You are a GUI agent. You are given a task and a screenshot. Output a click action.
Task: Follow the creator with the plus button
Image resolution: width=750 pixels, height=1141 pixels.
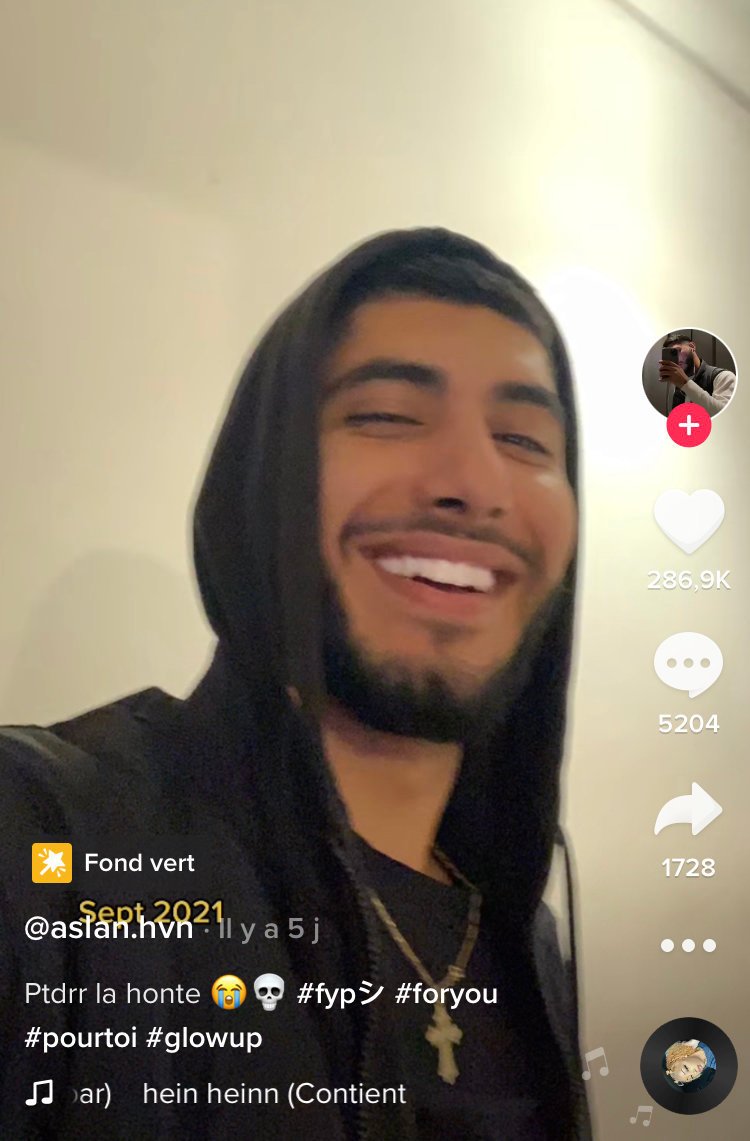point(689,425)
